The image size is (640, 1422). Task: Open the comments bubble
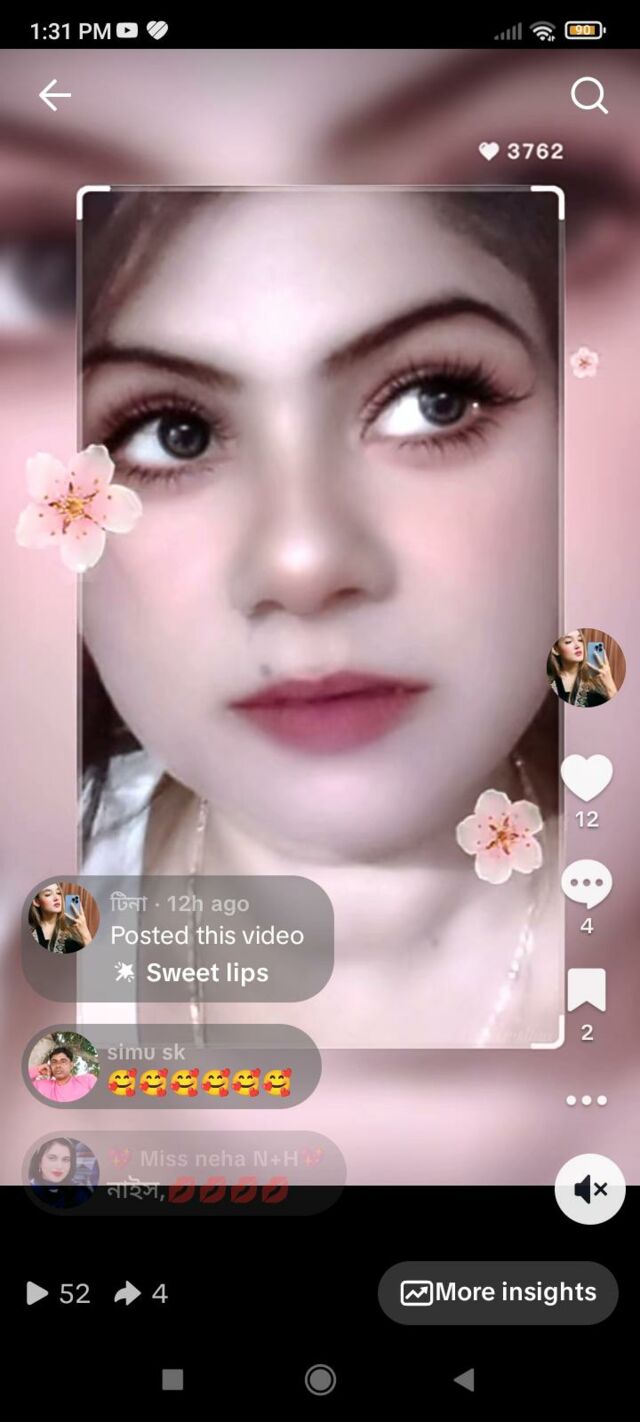point(586,883)
